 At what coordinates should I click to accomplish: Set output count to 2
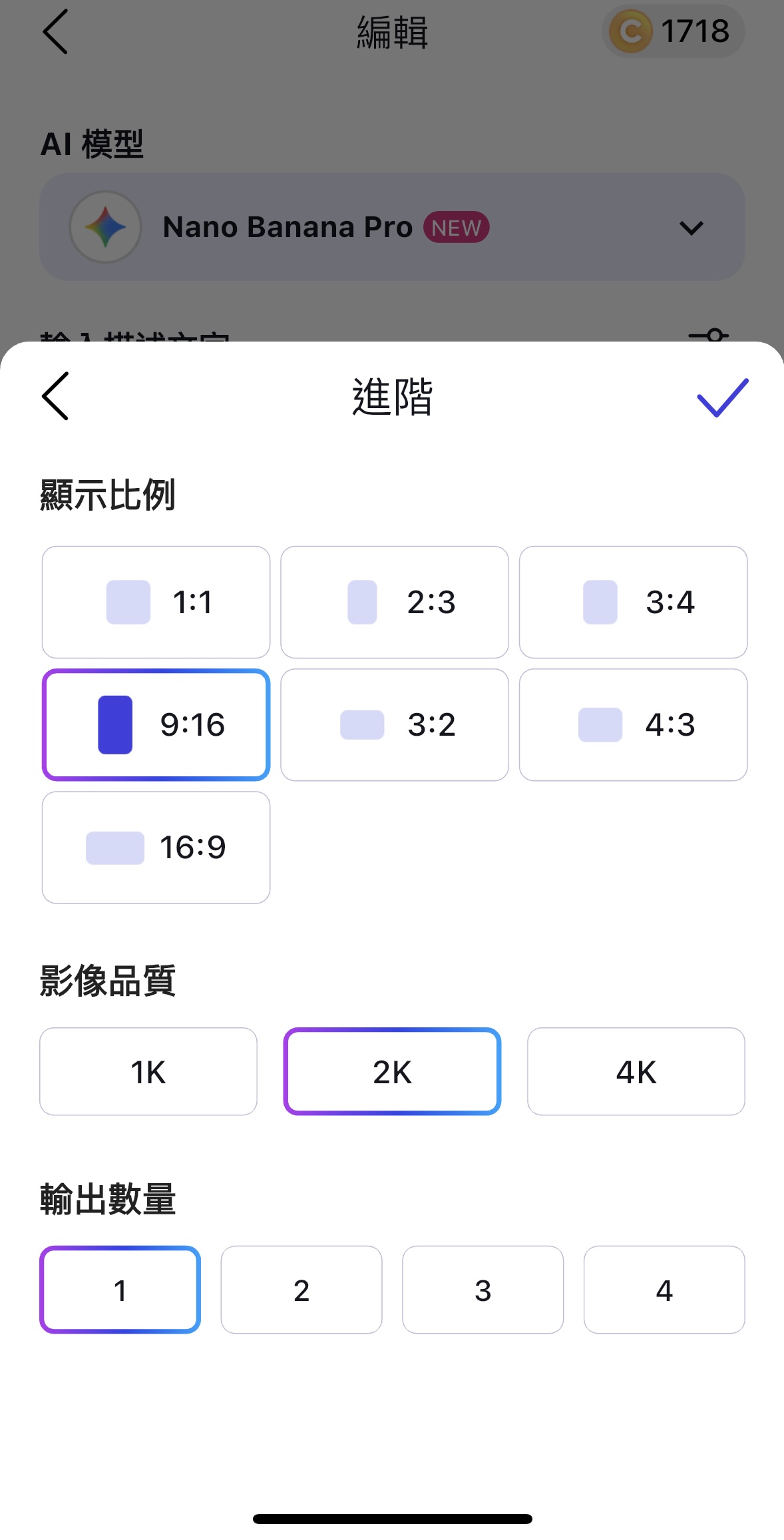click(x=301, y=1290)
